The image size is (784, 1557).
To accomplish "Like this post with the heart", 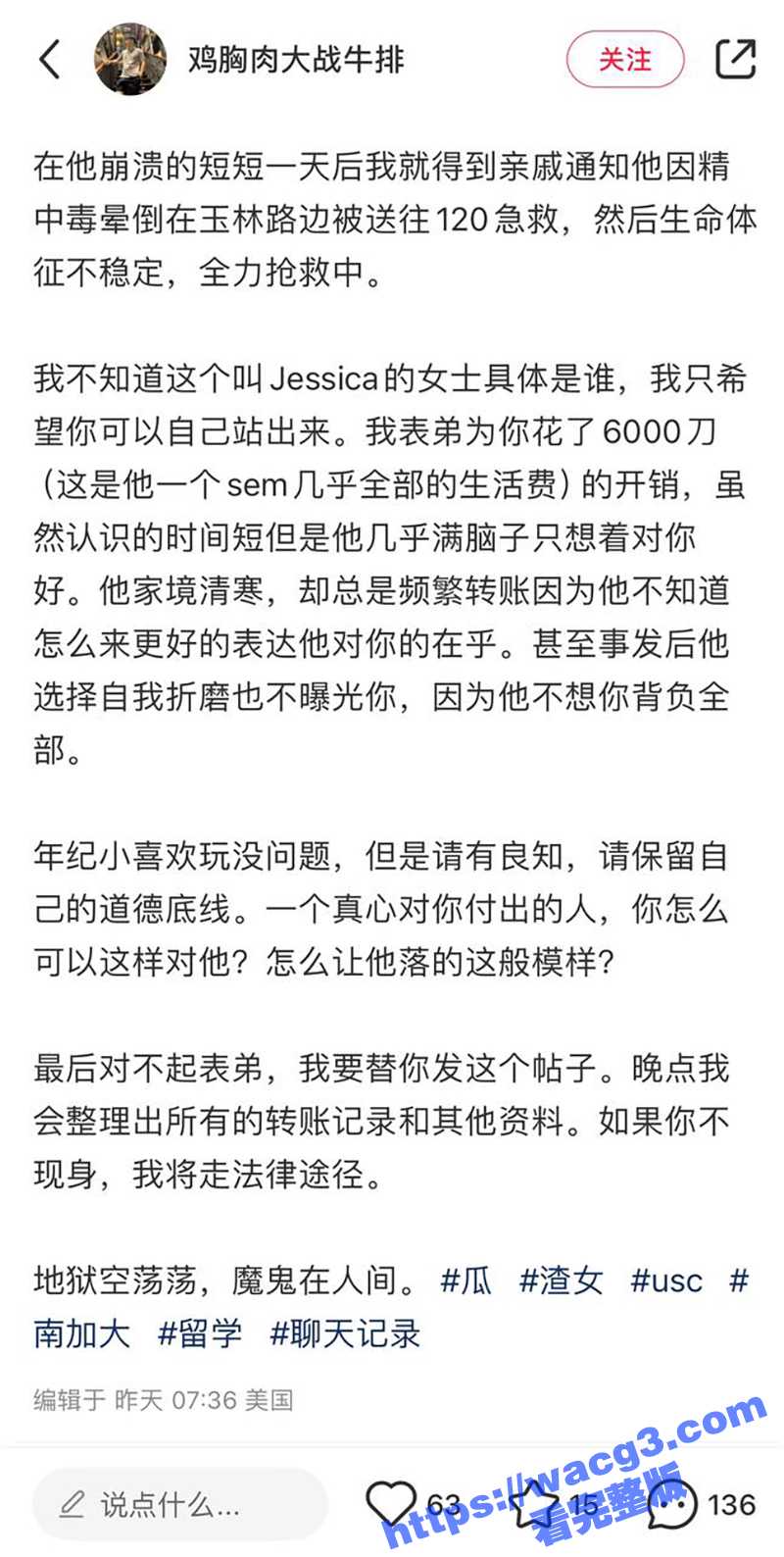I will (x=391, y=1504).
